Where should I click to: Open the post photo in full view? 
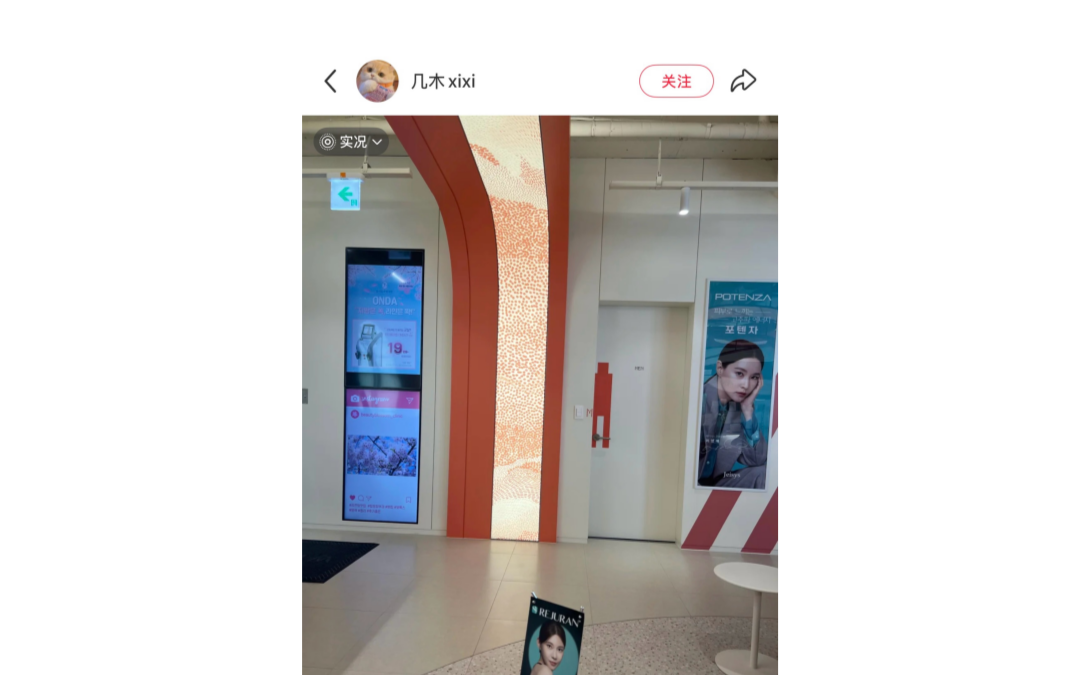coord(540,400)
